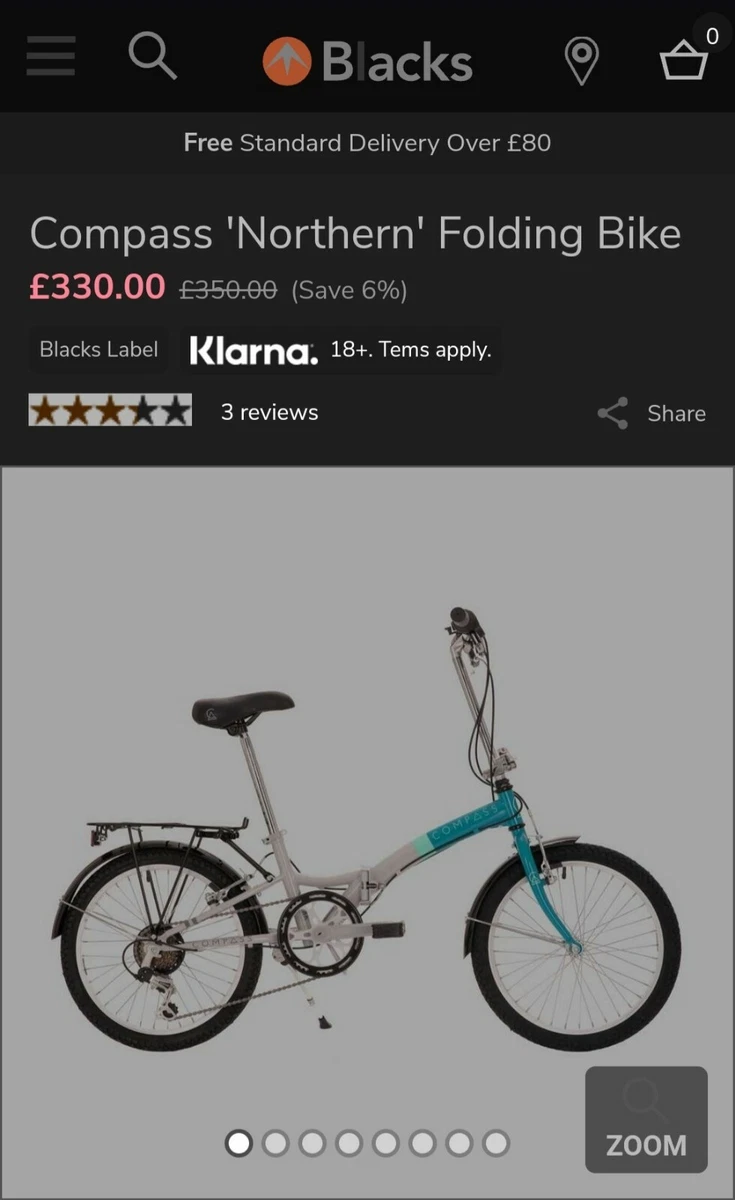Open the Klarna terms info
The image size is (735, 1200).
(341, 350)
